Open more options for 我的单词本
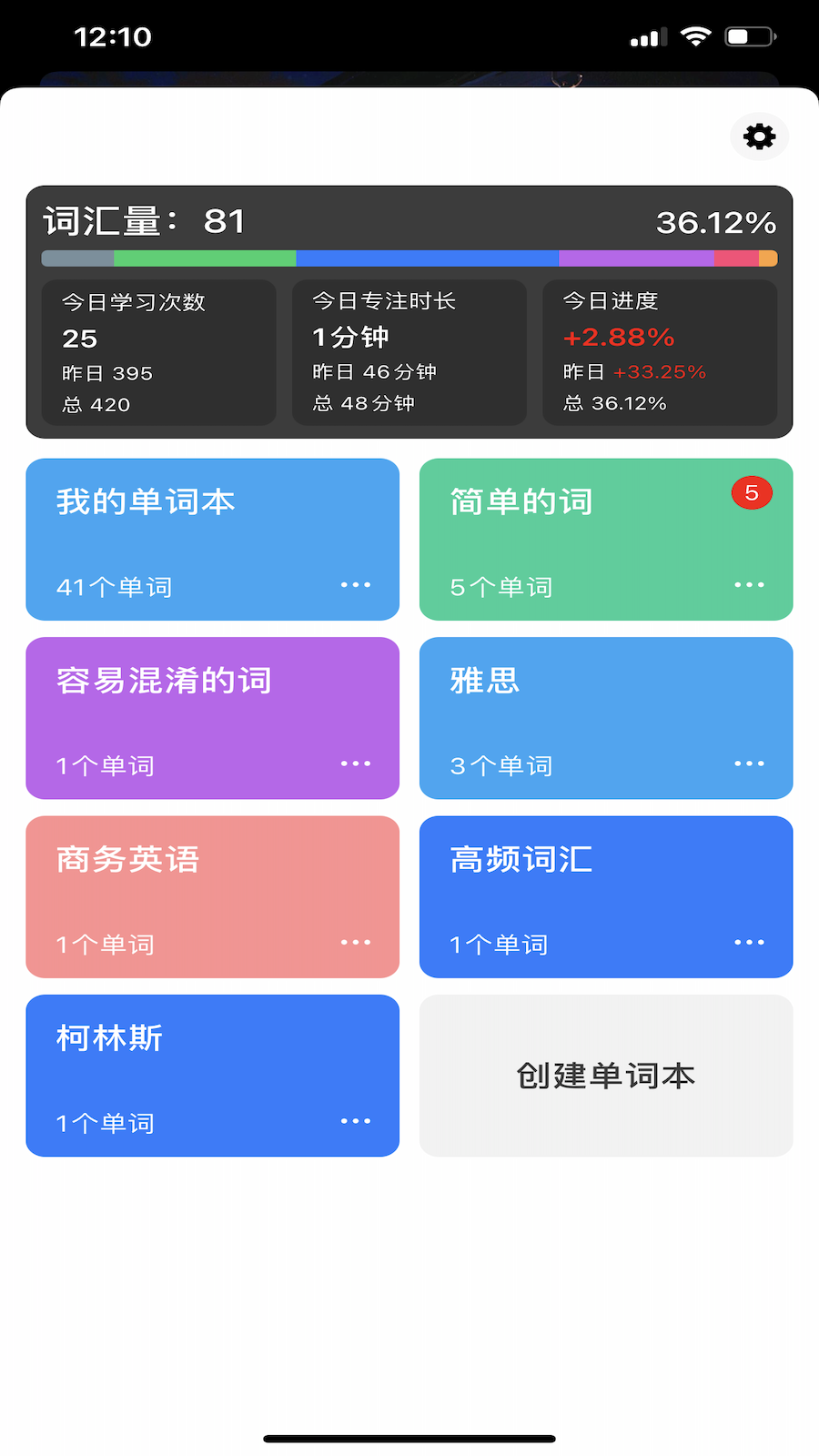 click(356, 585)
